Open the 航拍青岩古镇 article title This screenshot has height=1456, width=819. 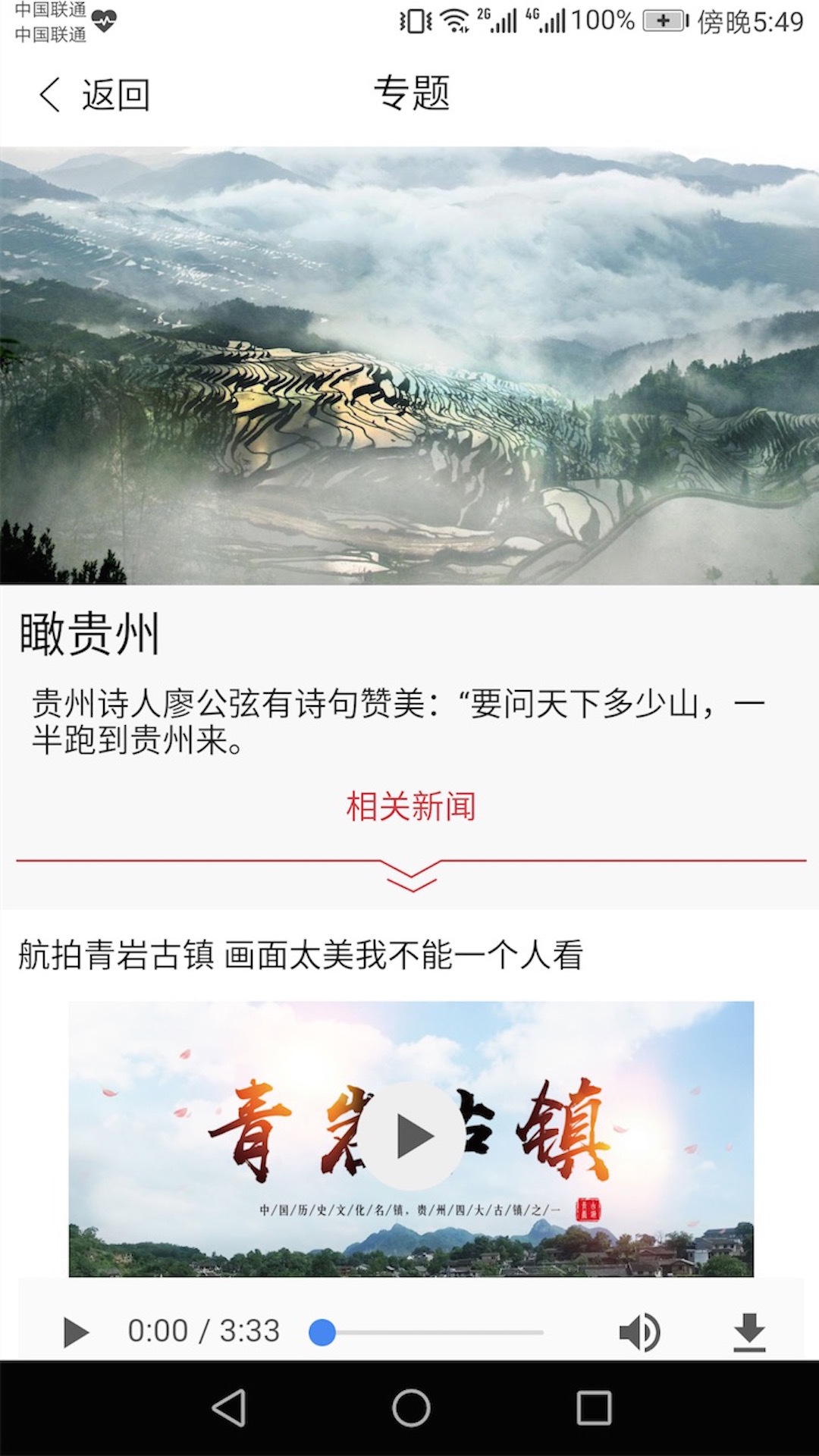pyautogui.click(x=300, y=955)
